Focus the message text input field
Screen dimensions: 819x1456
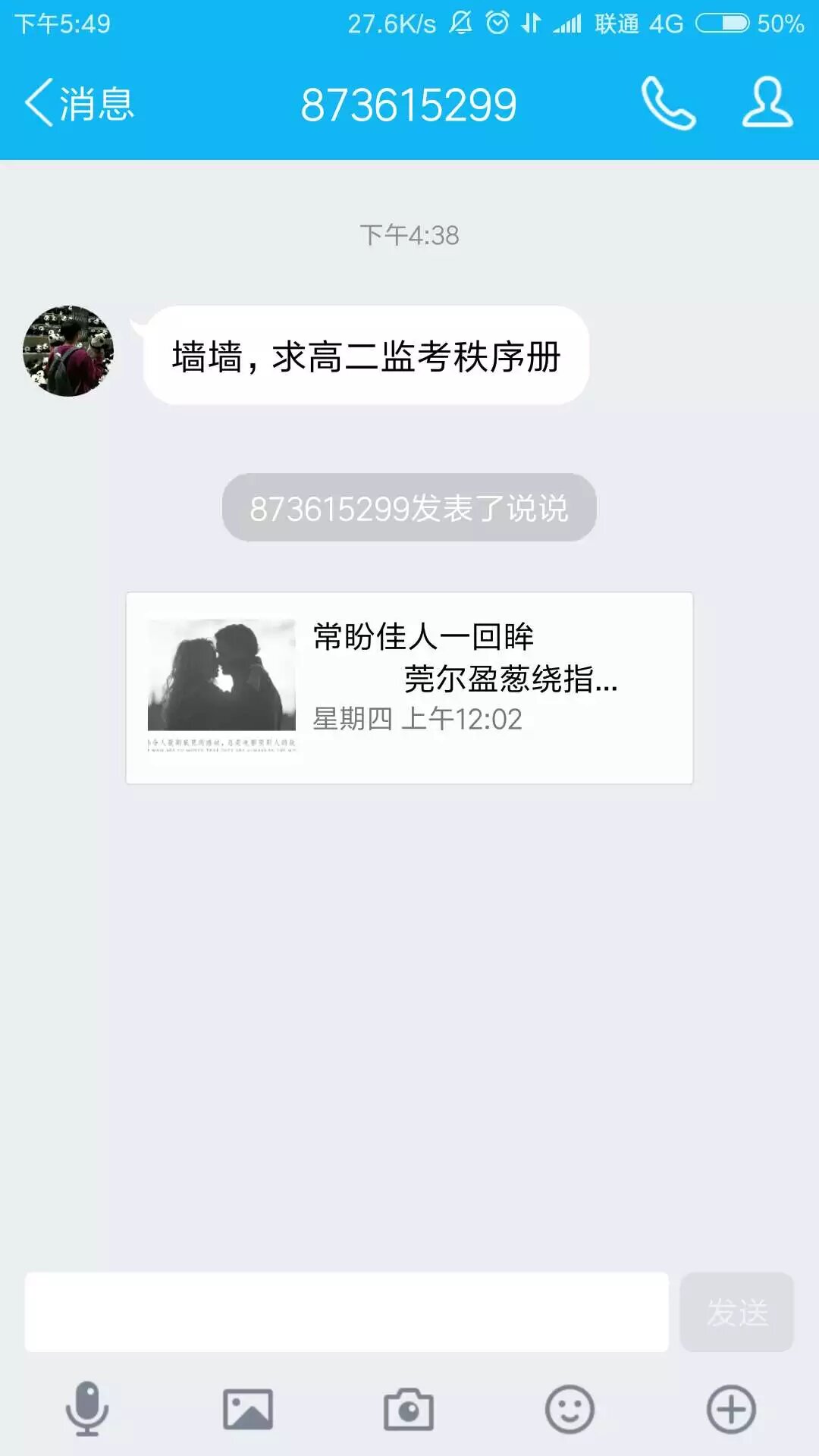coord(347,1312)
